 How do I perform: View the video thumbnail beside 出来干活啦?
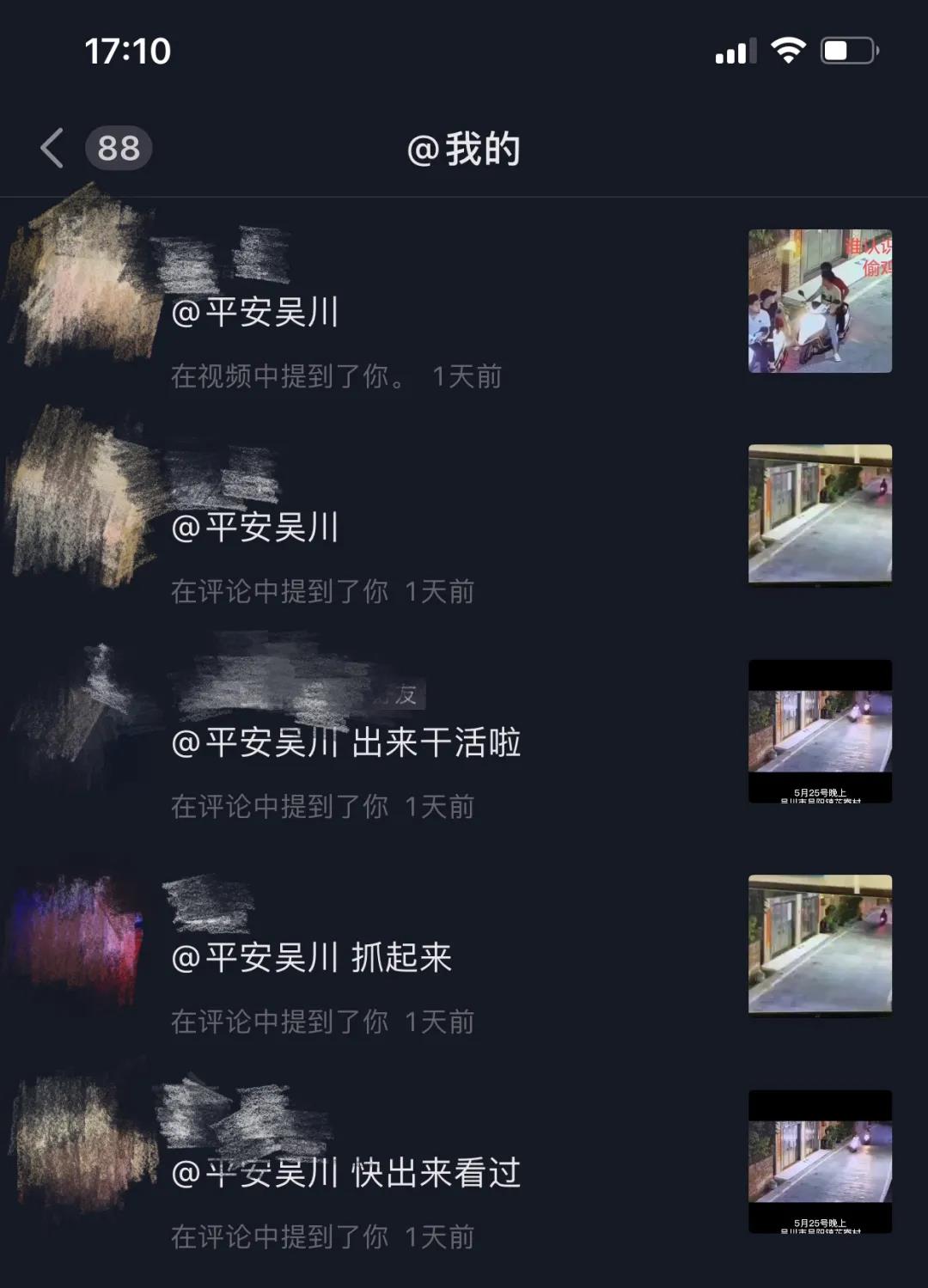coord(820,731)
